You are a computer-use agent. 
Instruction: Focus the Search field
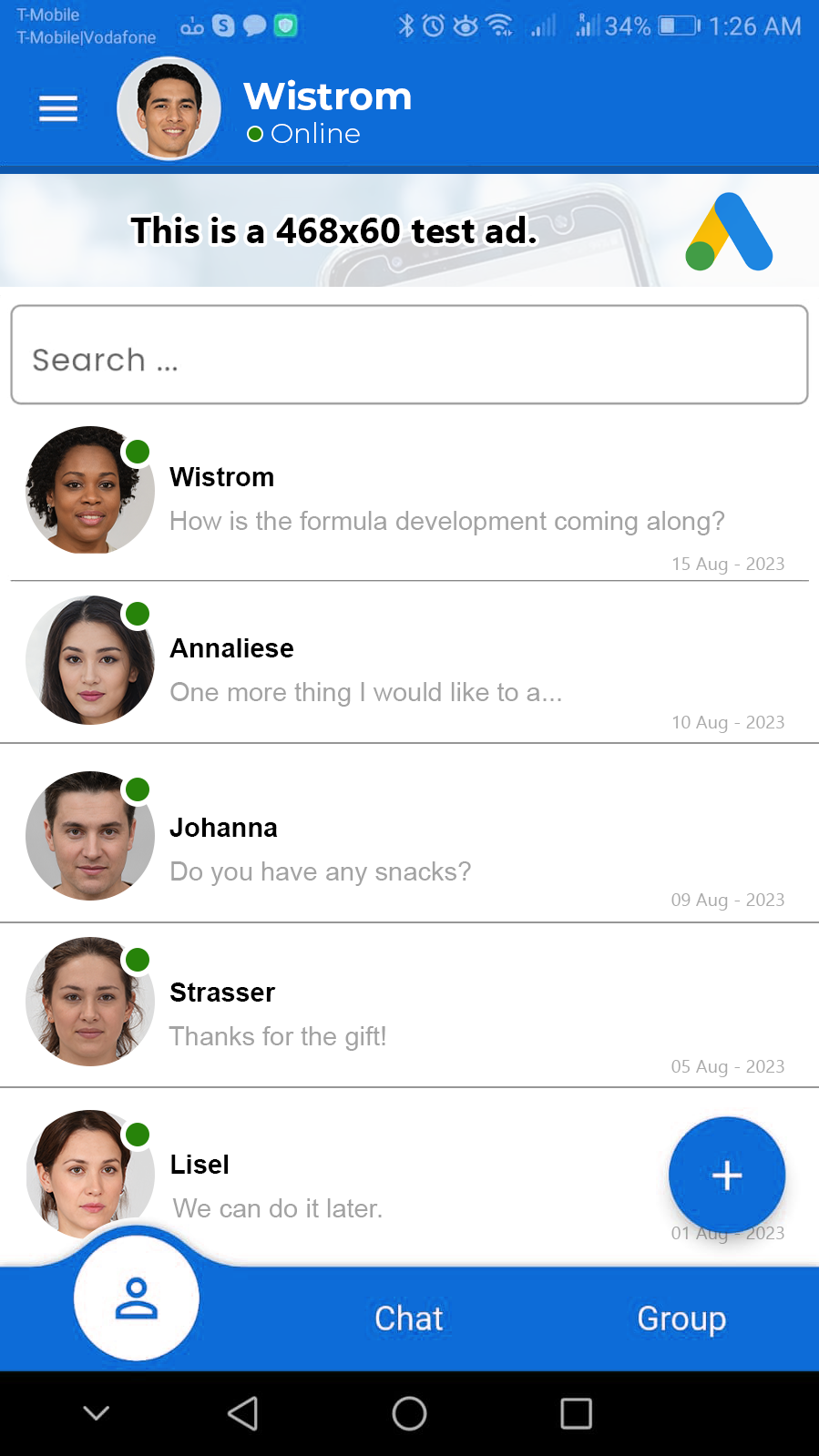tap(409, 355)
